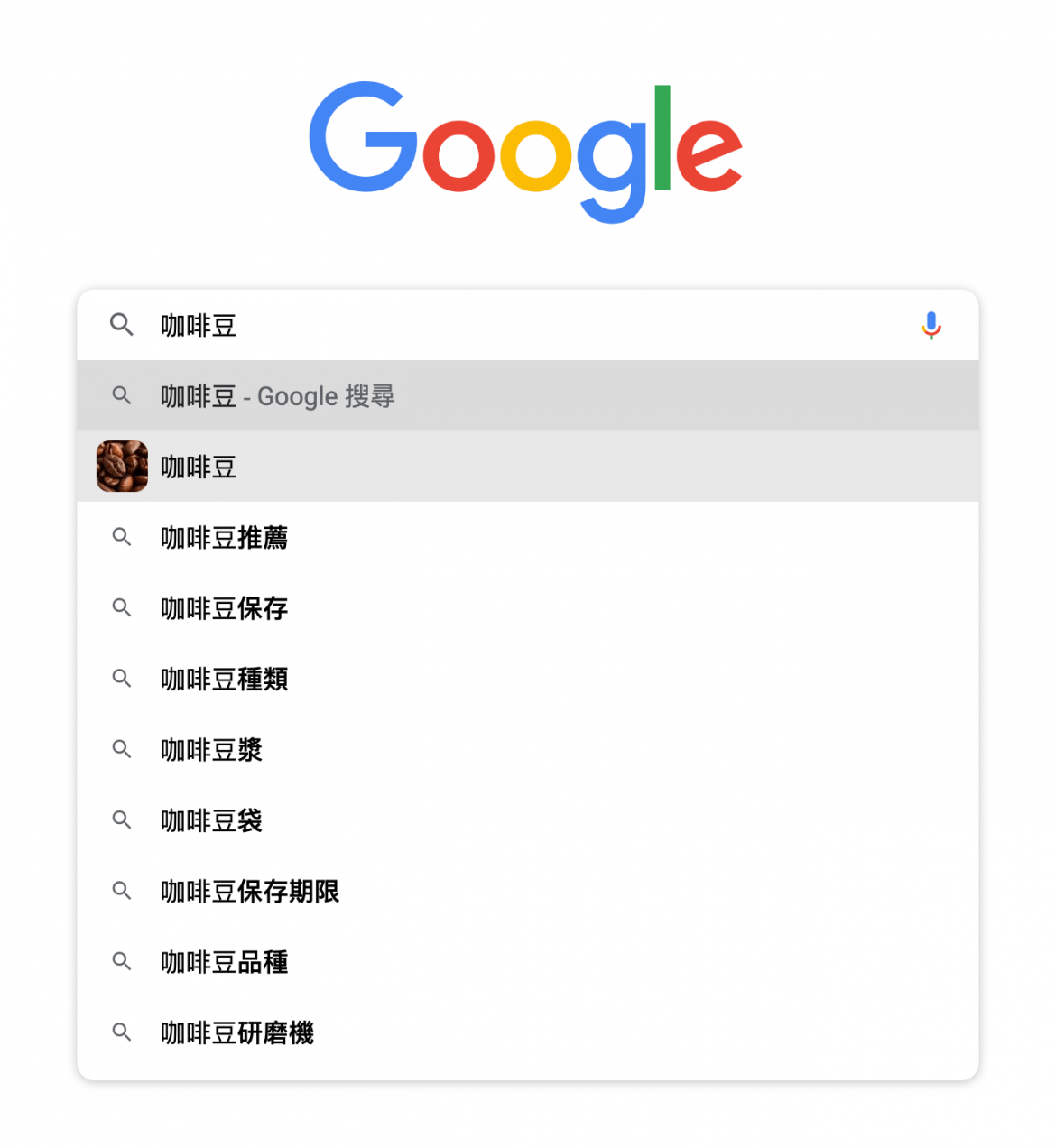
Task: Click the Google logo
Action: (526, 149)
